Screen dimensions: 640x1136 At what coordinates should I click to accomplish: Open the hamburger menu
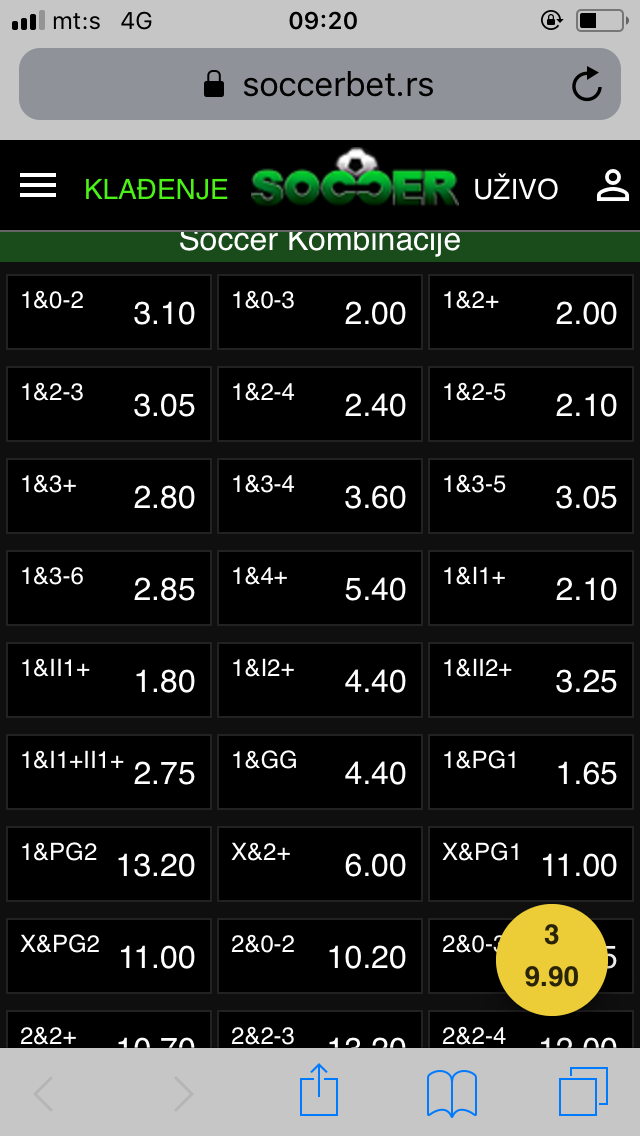coord(38,185)
